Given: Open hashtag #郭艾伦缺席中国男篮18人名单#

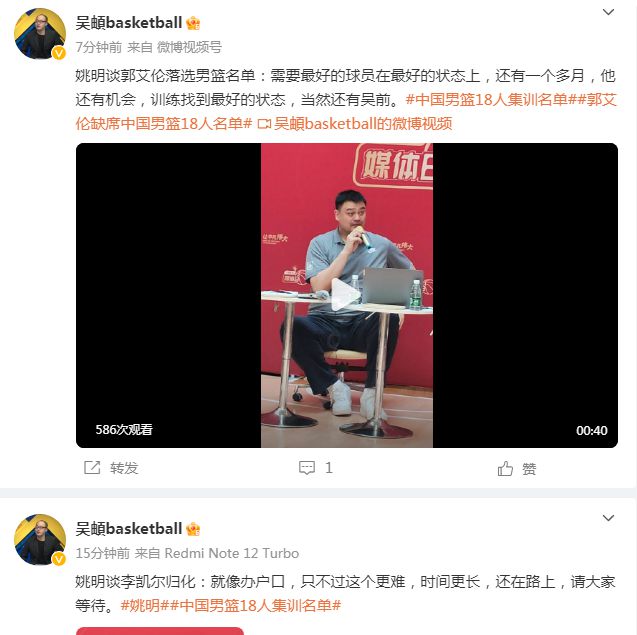Looking at the screenshot, I should 160,123.
